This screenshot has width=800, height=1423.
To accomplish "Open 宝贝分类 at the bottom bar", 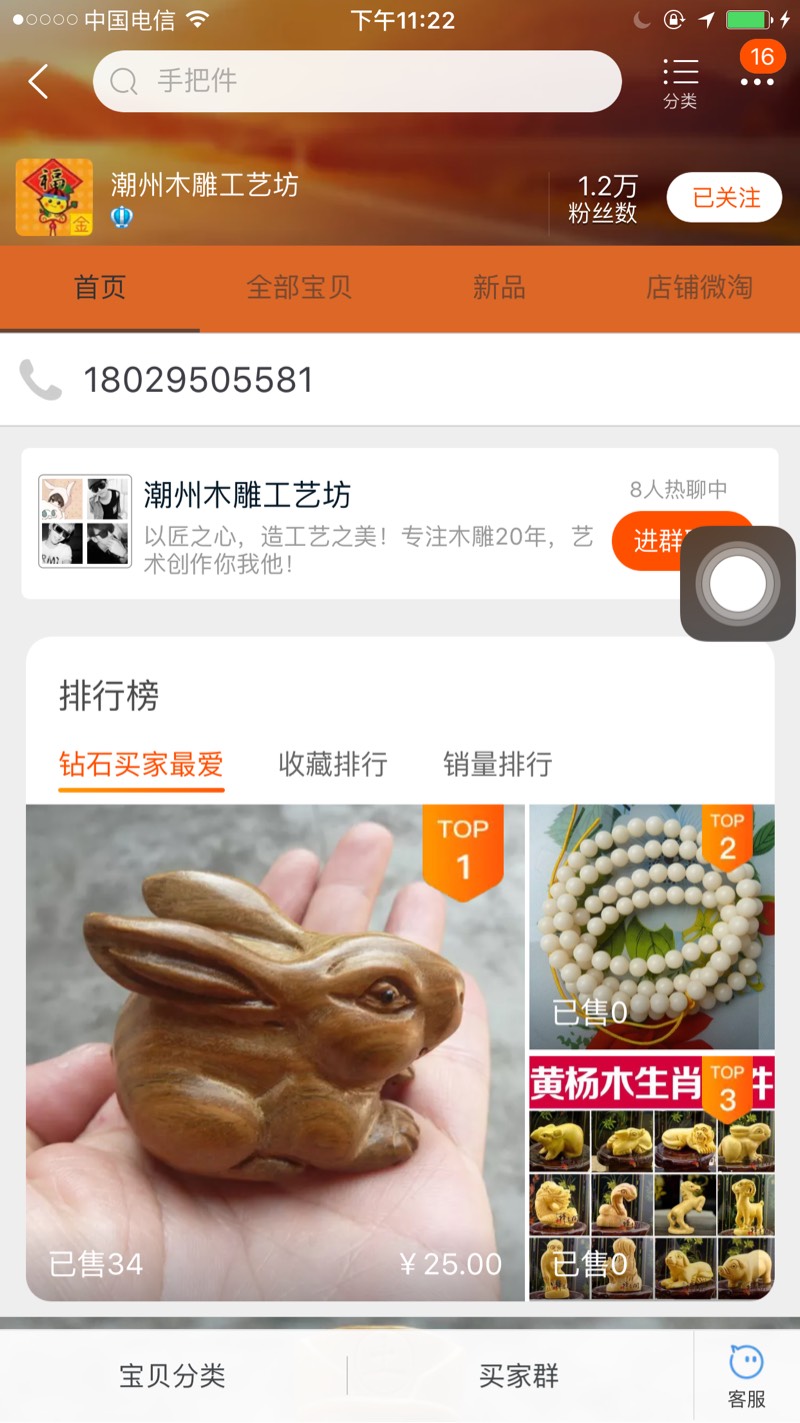I will click(172, 1376).
